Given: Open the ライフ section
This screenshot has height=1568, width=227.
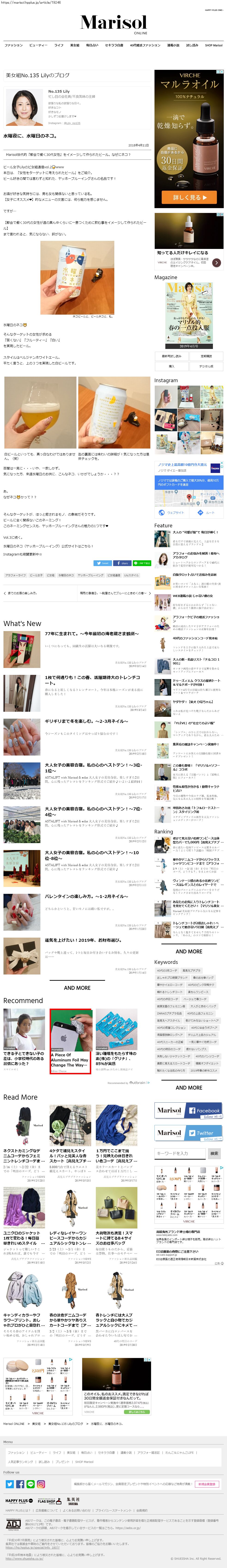Looking at the screenshot, I should pos(59,45).
